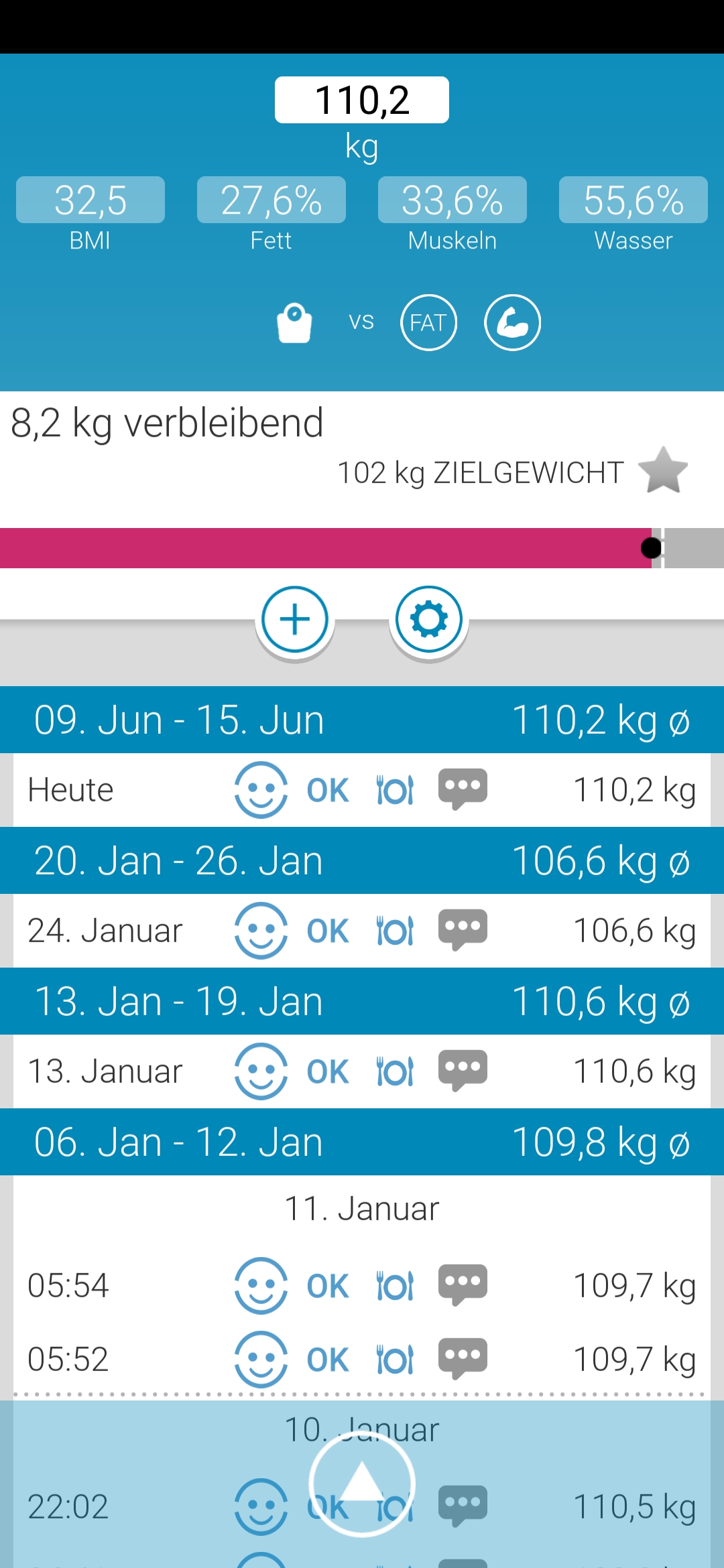This screenshot has width=724, height=1568.
Task: Select the weight scale icon
Action: pos(294,323)
